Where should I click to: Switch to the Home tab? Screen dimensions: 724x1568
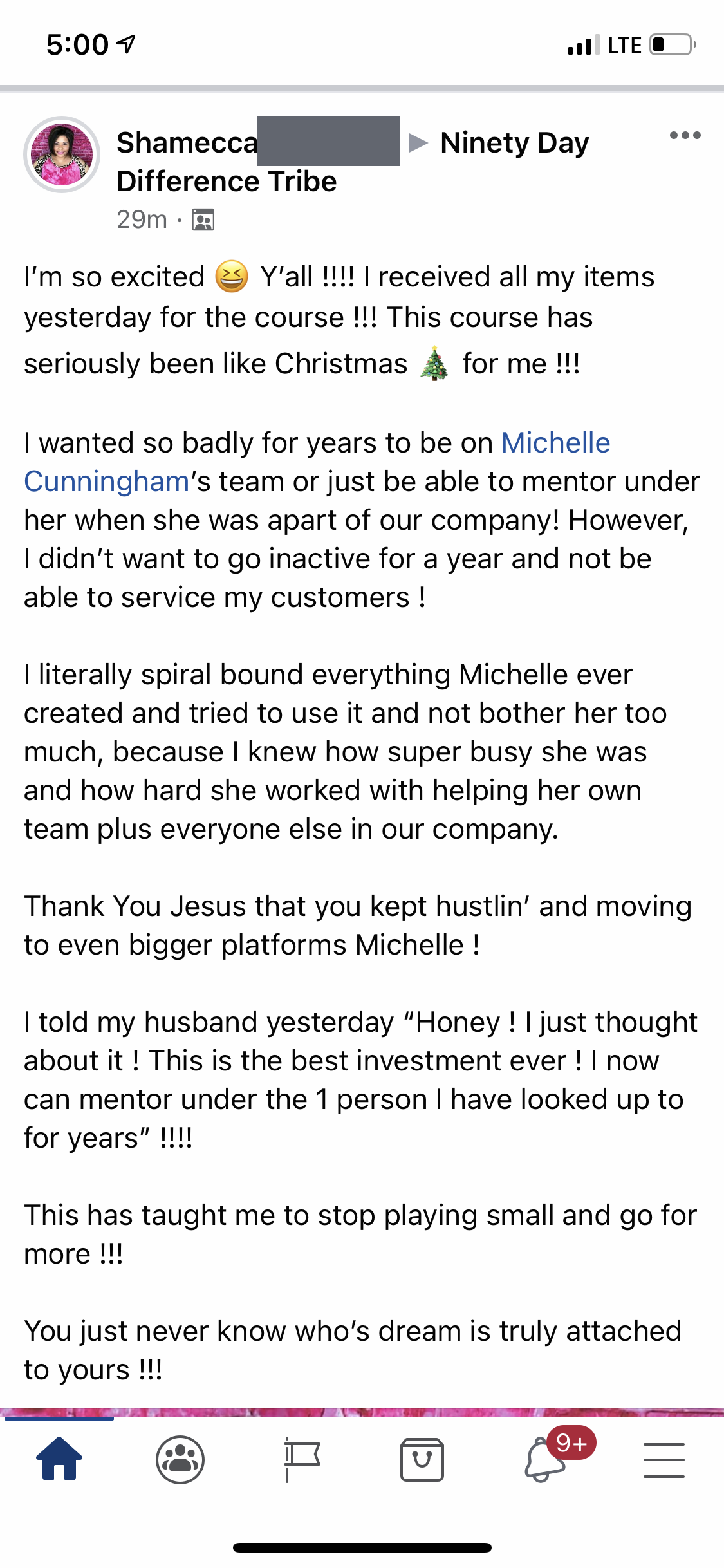click(59, 1459)
